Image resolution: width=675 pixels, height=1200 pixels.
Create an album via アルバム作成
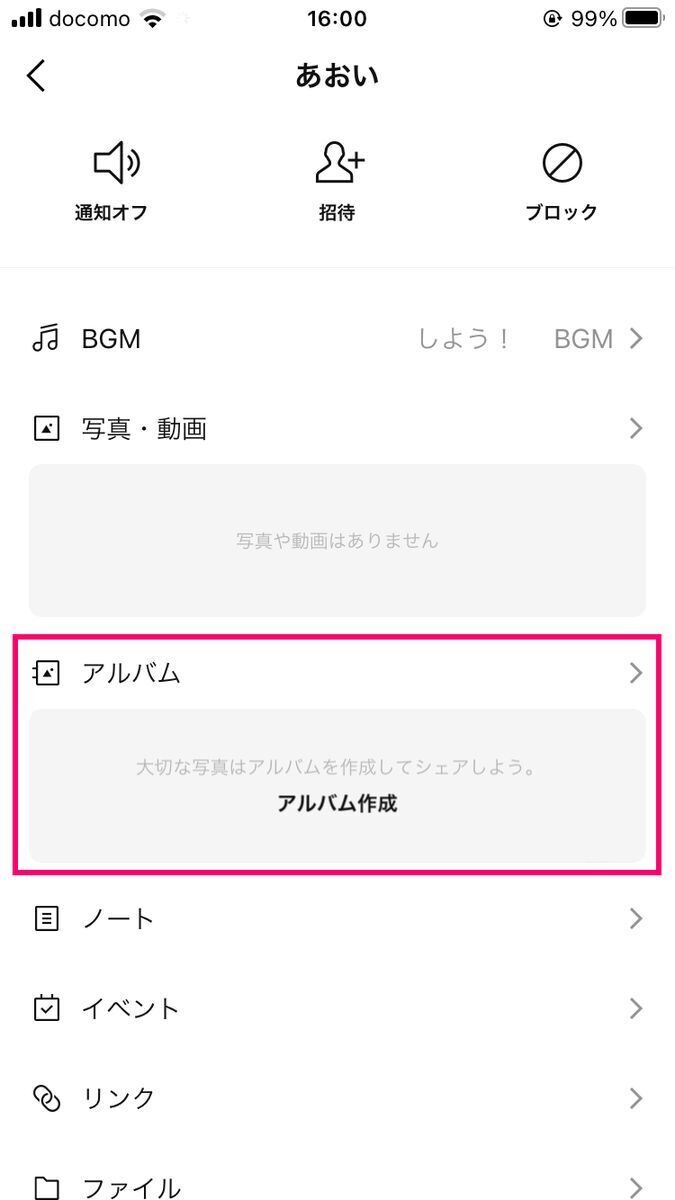(x=337, y=803)
